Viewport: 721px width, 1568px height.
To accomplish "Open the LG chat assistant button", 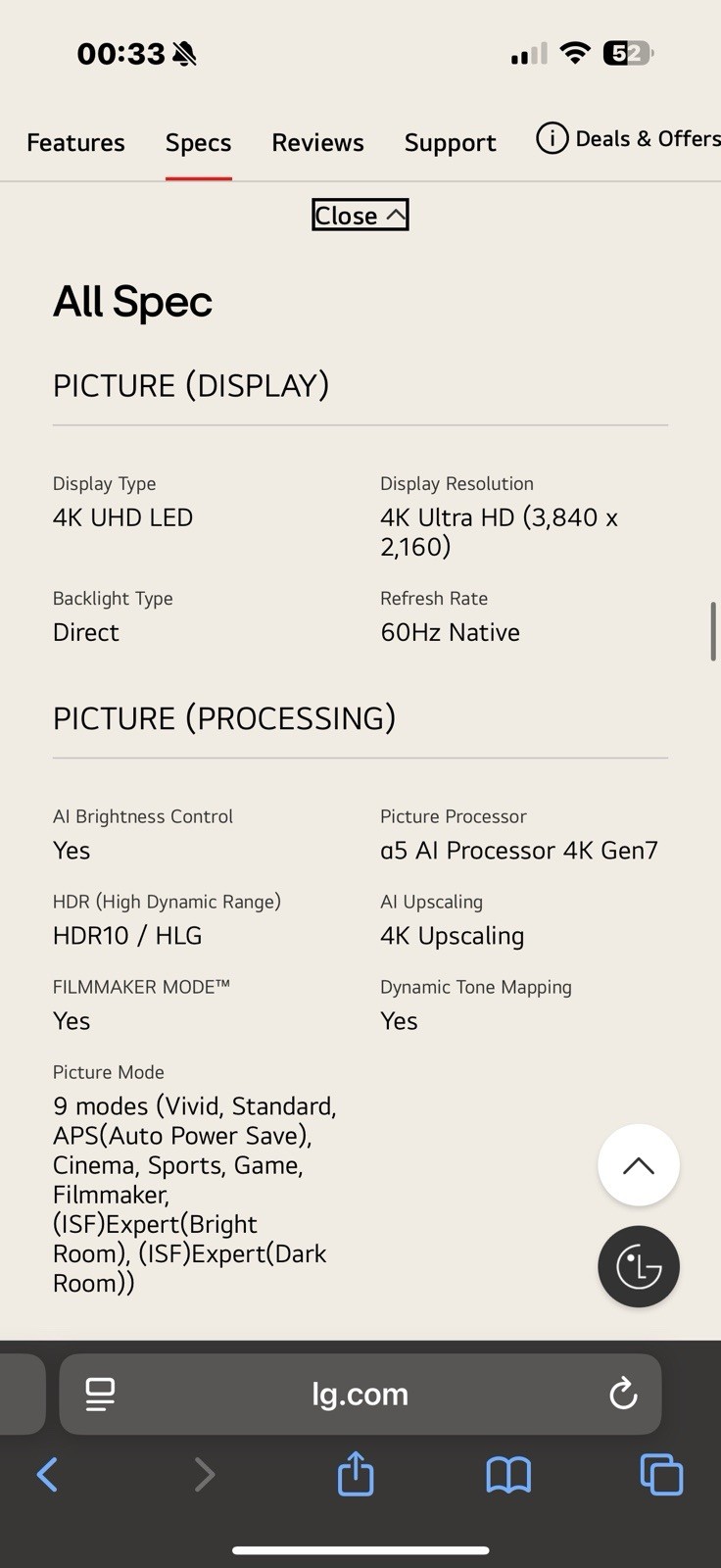I will (639, 1267).
